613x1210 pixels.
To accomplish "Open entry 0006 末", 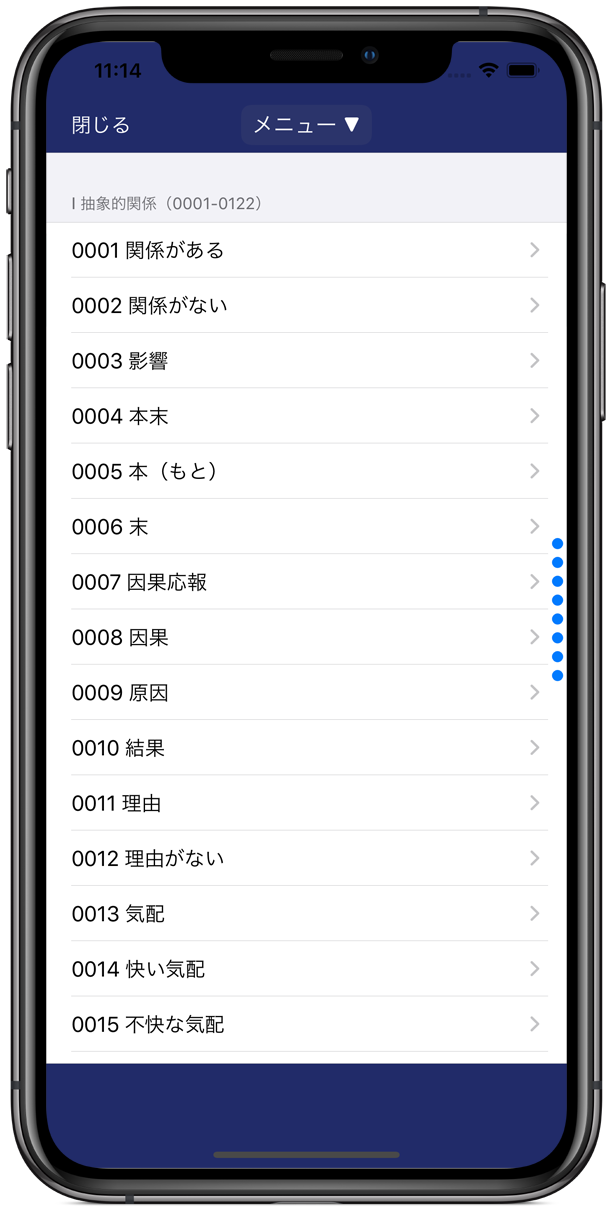I will pyautogui.click(x=306, y=526).
